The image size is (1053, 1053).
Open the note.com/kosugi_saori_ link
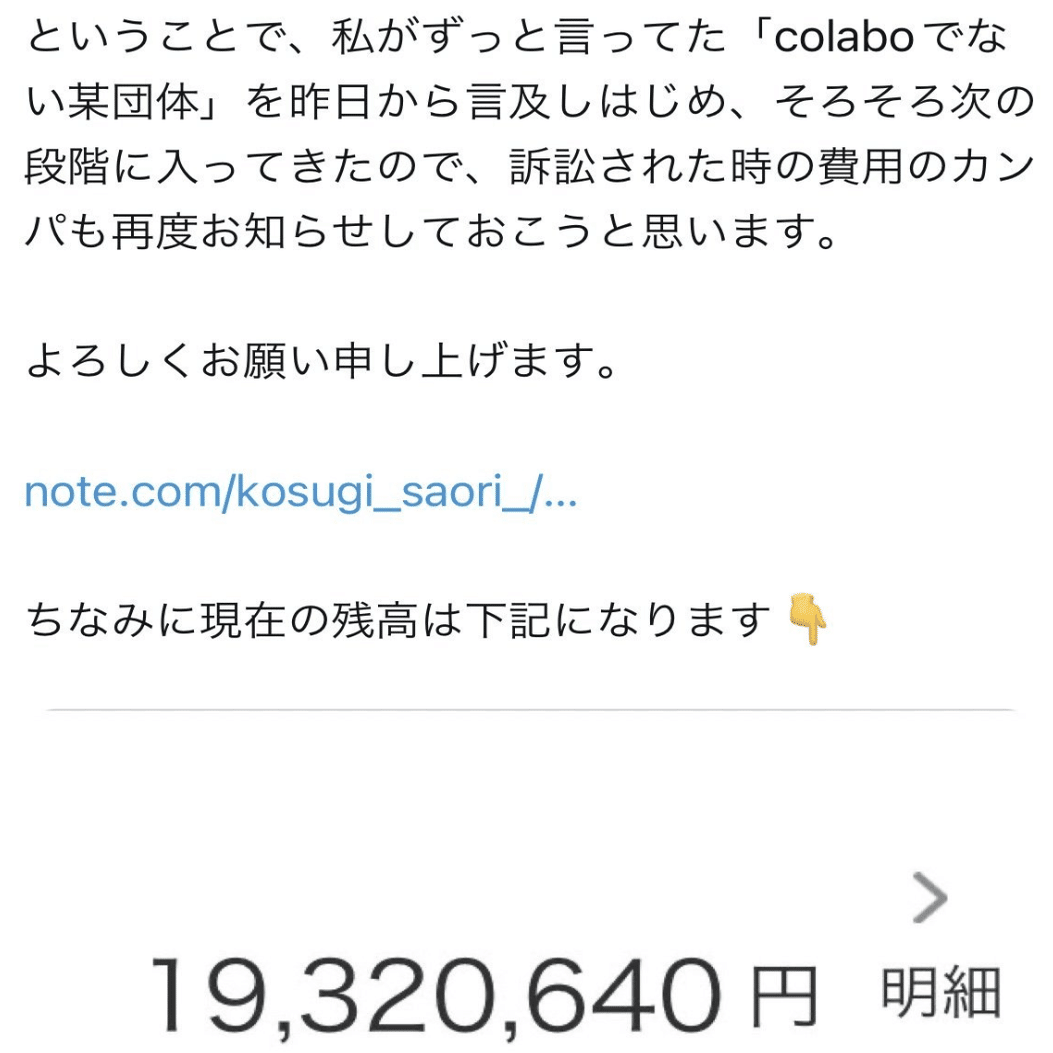tap(300, 492)
